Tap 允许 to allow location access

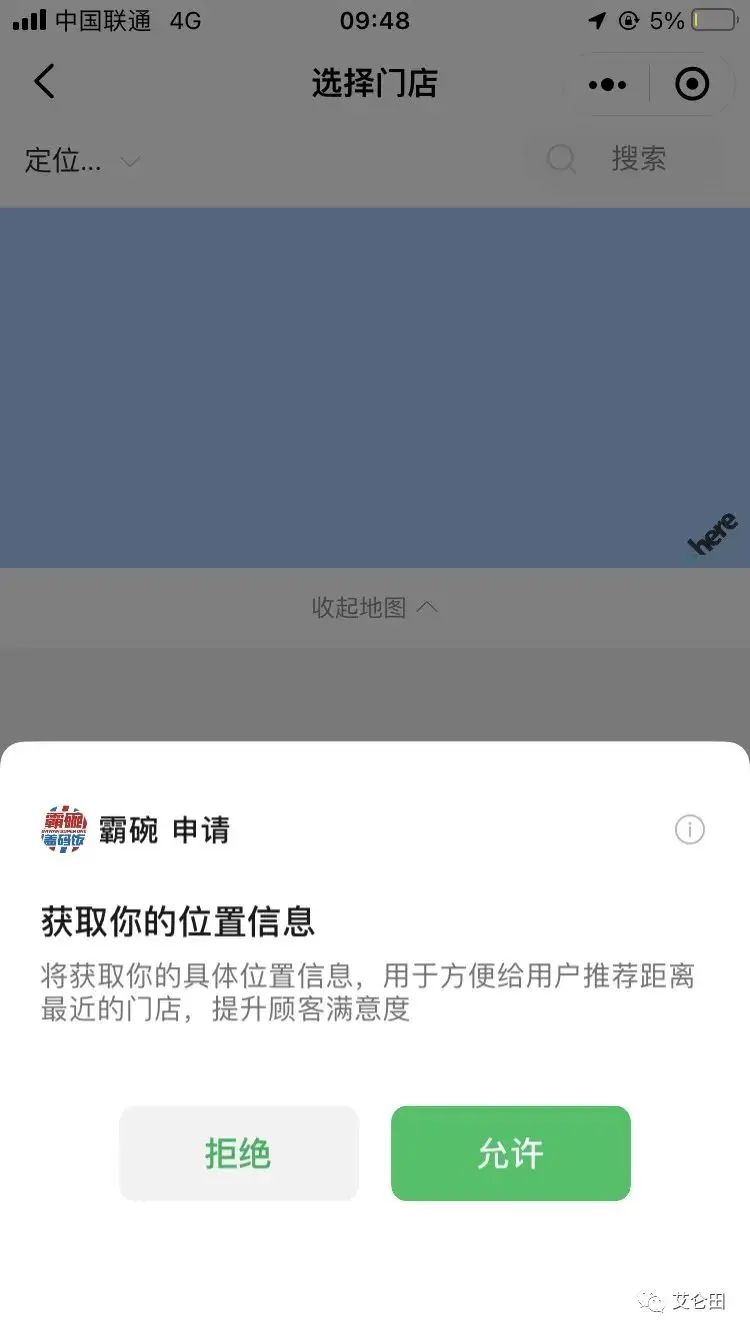coord(510,1153)
